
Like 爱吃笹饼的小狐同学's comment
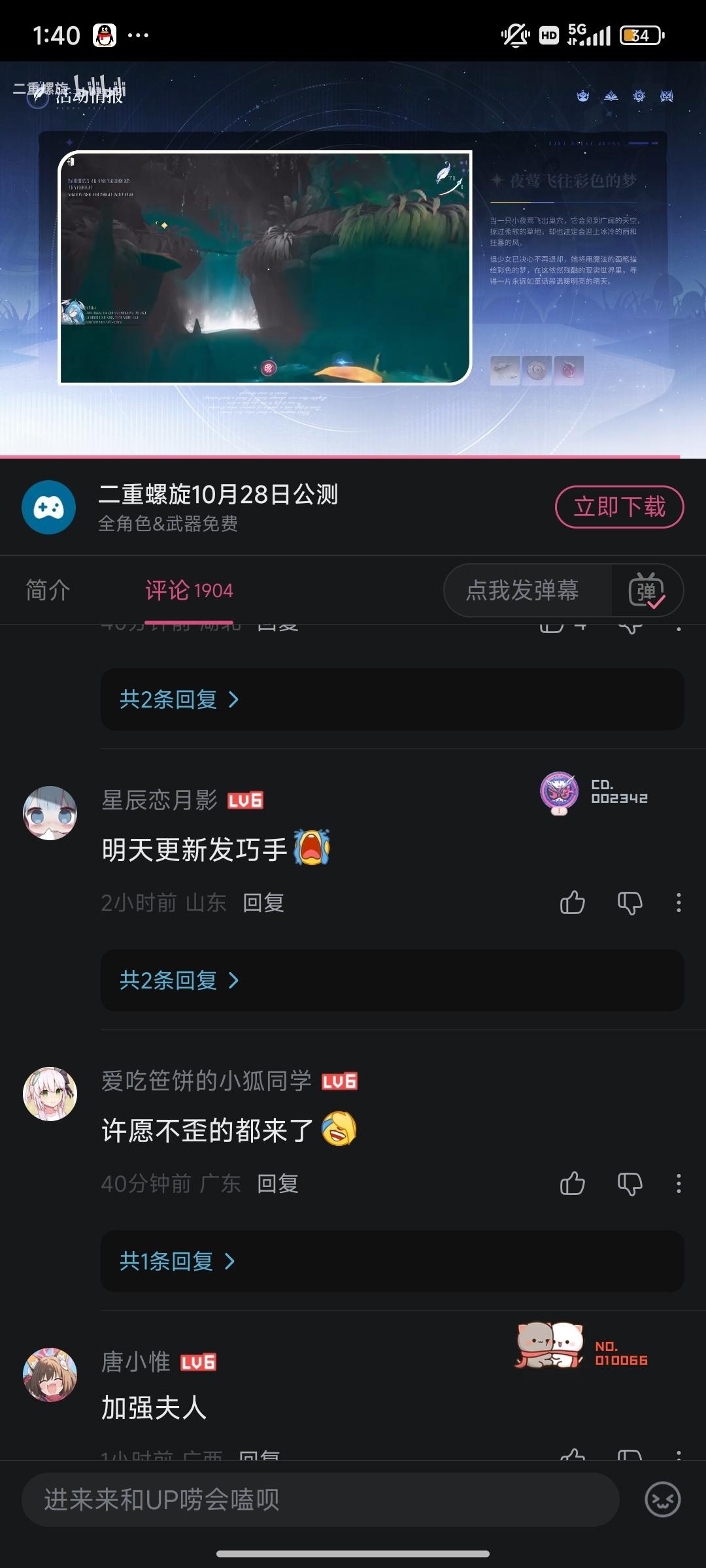572,1184
